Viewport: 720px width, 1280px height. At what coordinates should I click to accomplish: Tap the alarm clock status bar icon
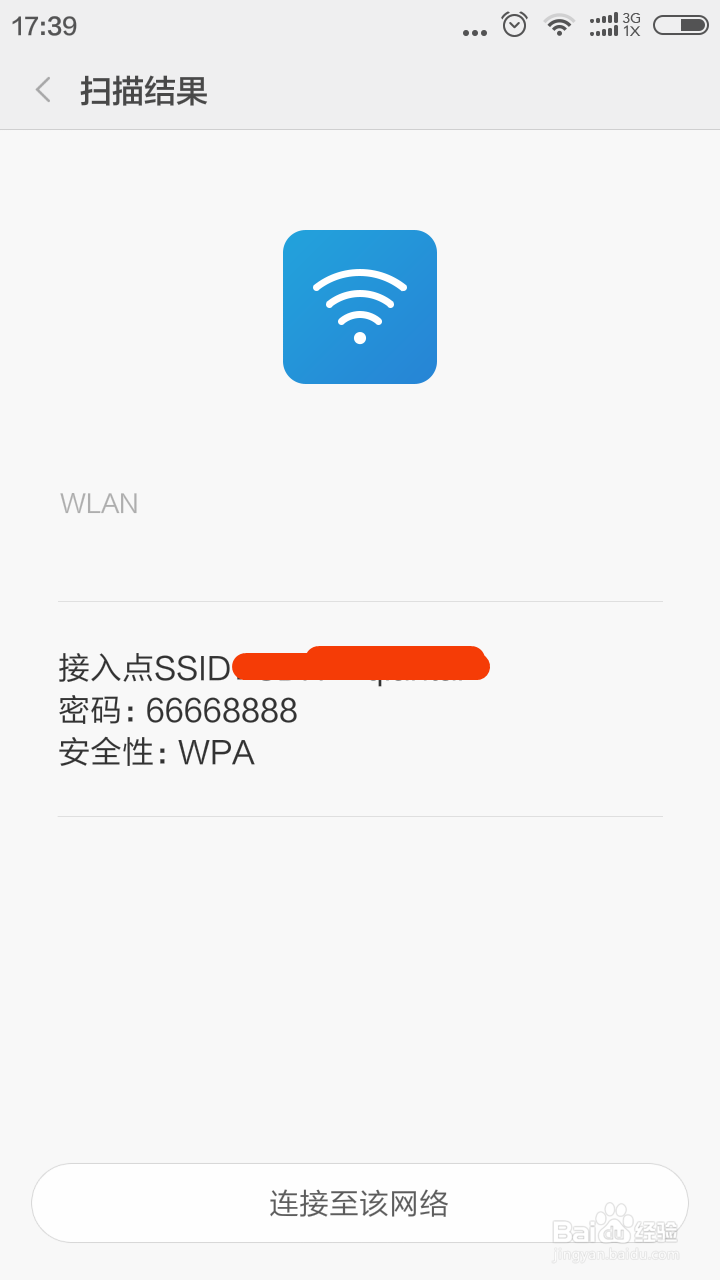(x=513, y=24)
